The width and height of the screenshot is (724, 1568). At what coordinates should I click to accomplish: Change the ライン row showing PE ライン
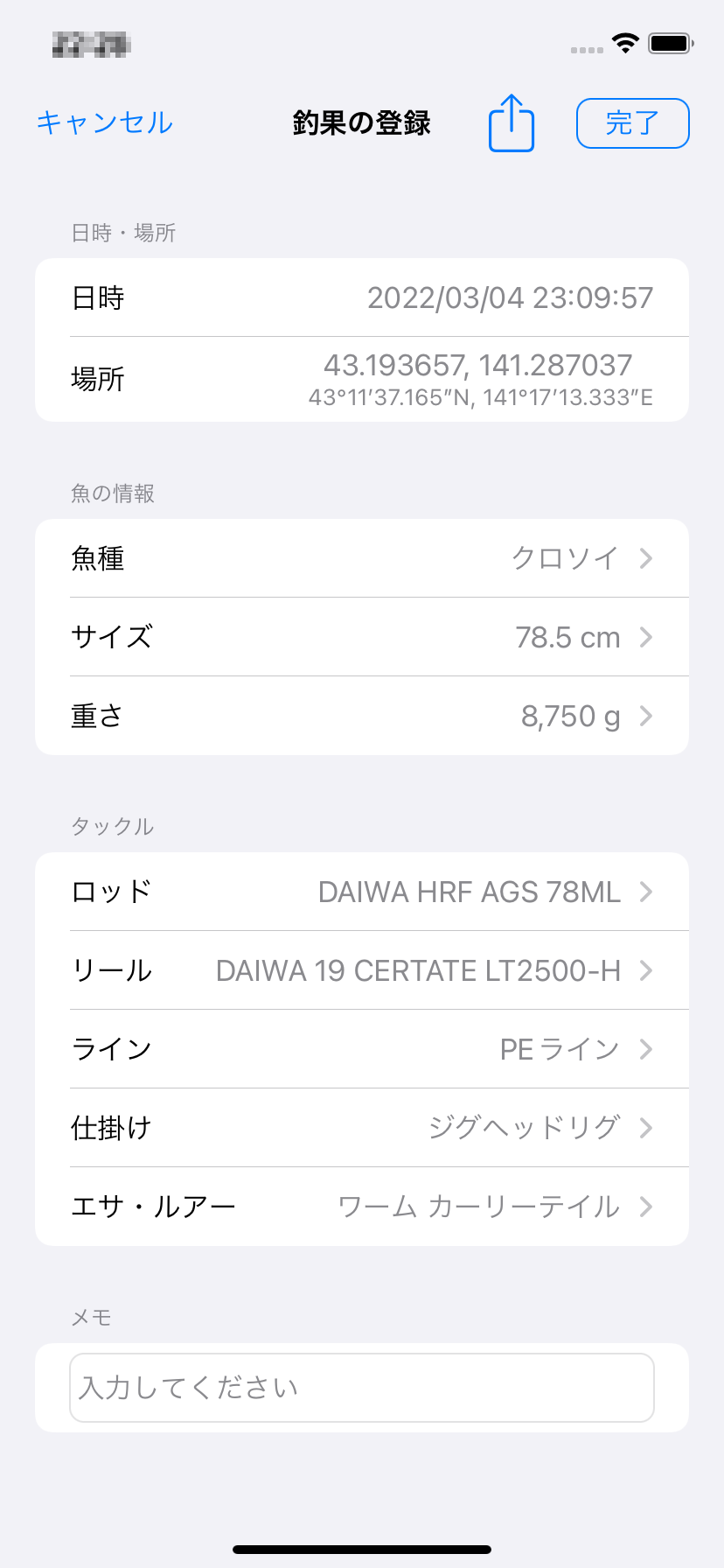(362, 1049)
